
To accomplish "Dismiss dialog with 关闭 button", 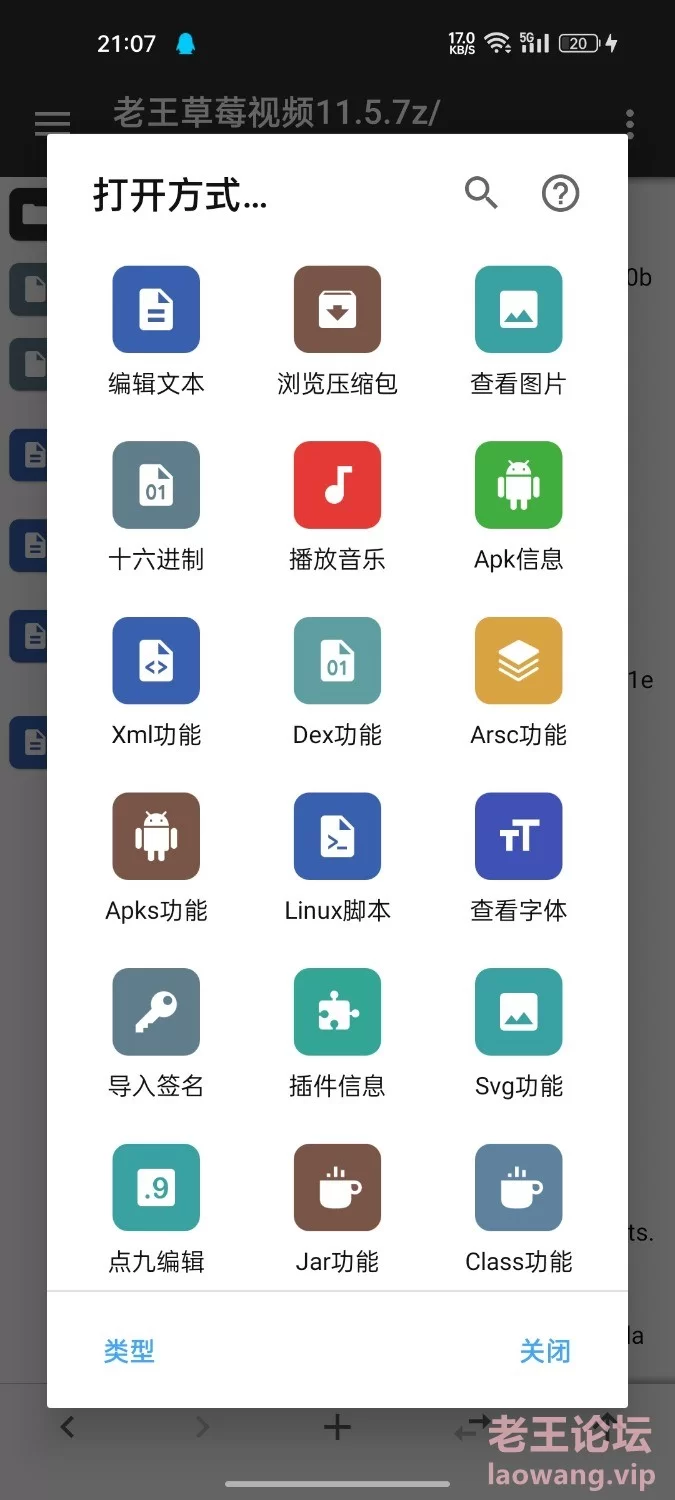I will pos(545,1351).
